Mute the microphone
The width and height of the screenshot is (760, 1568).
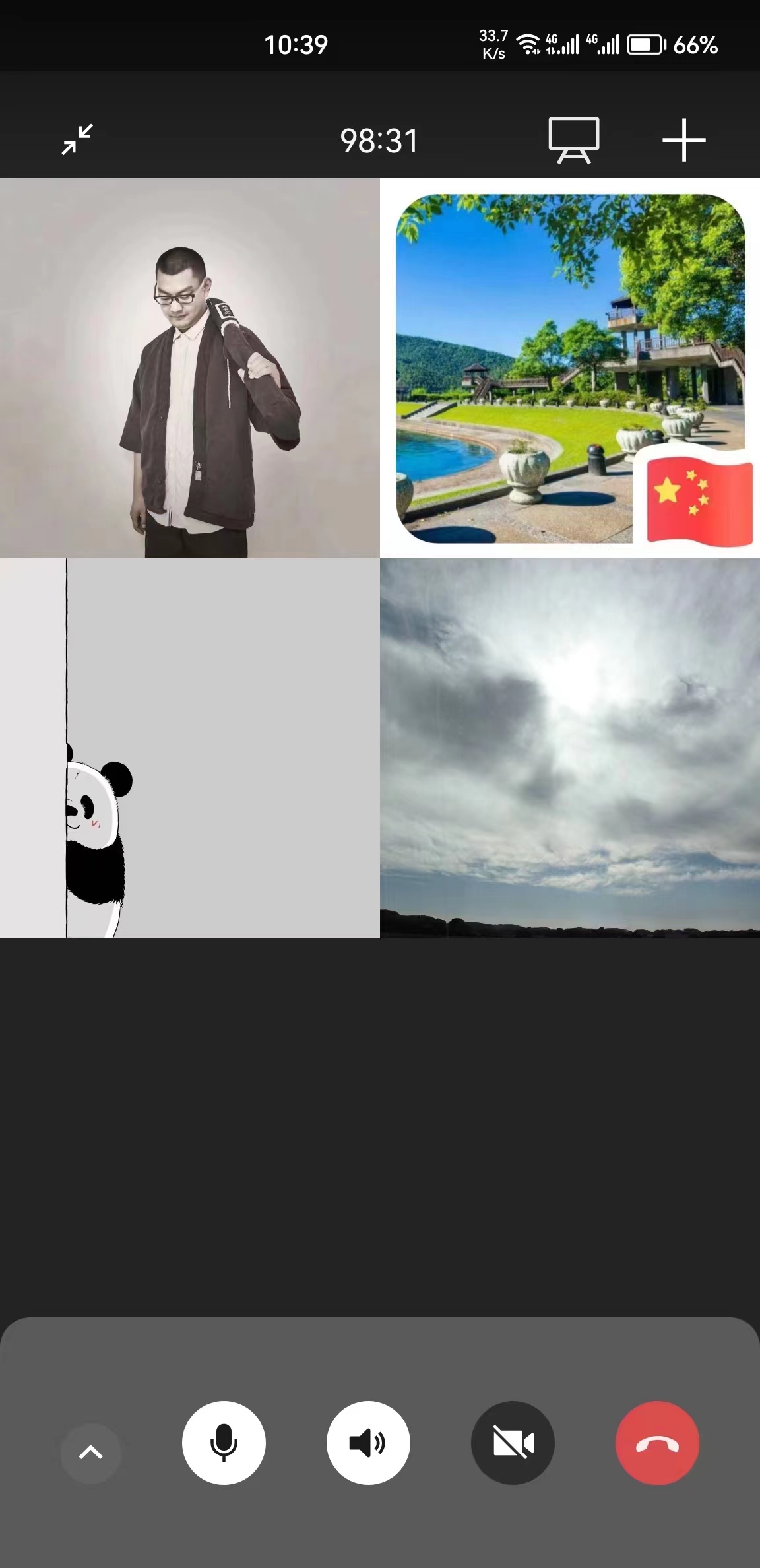tap(224, 1442)
